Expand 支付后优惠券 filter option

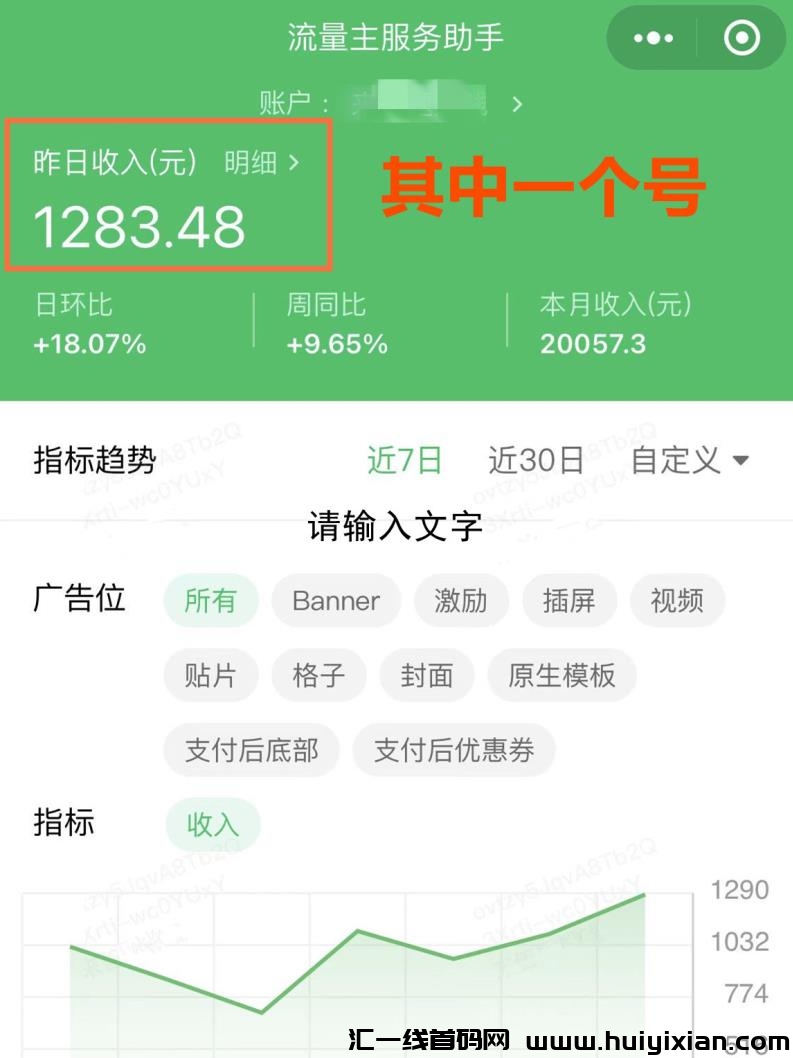click(x=455, y=750)
